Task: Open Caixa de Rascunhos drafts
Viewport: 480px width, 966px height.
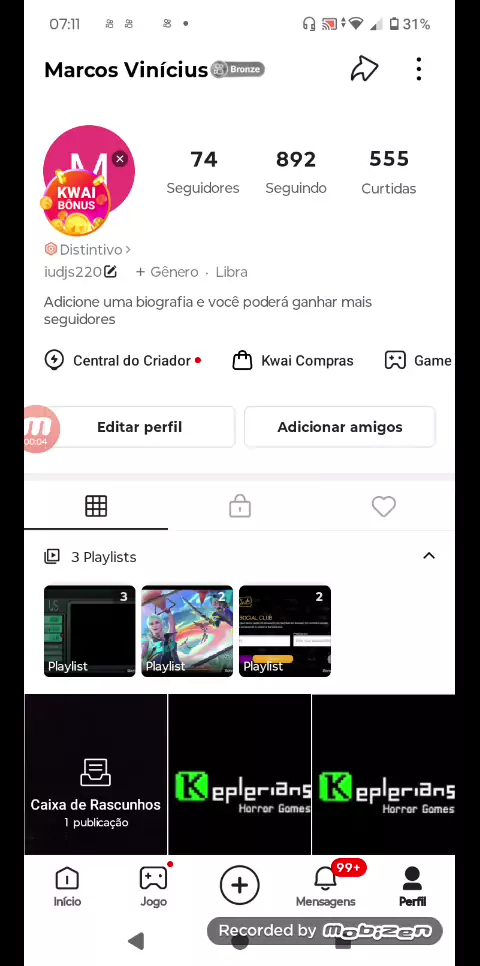Action: point(96,774)
